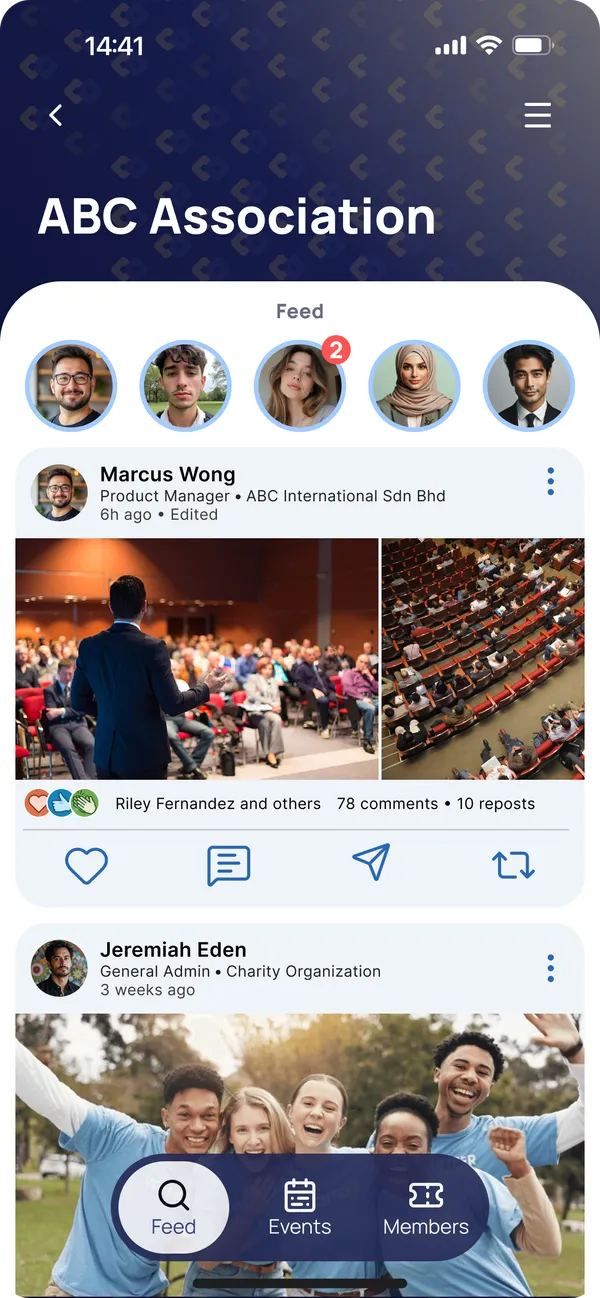View the hijab-wearing woman's story
The height and width of the screenshot is (1298, 600).
[x=414, y=386]
